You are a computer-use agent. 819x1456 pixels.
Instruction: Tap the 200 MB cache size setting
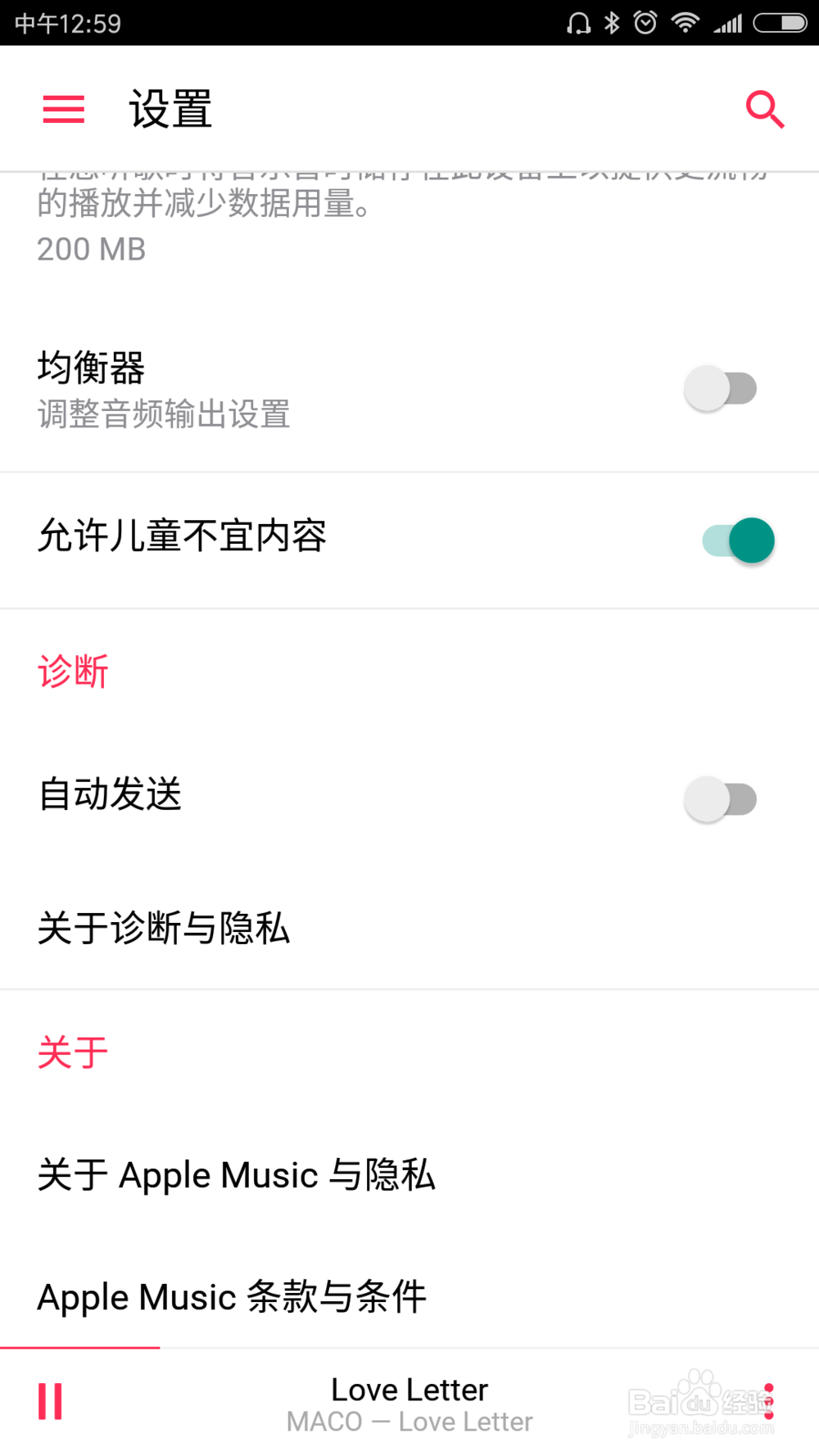[x=91, y=249]
